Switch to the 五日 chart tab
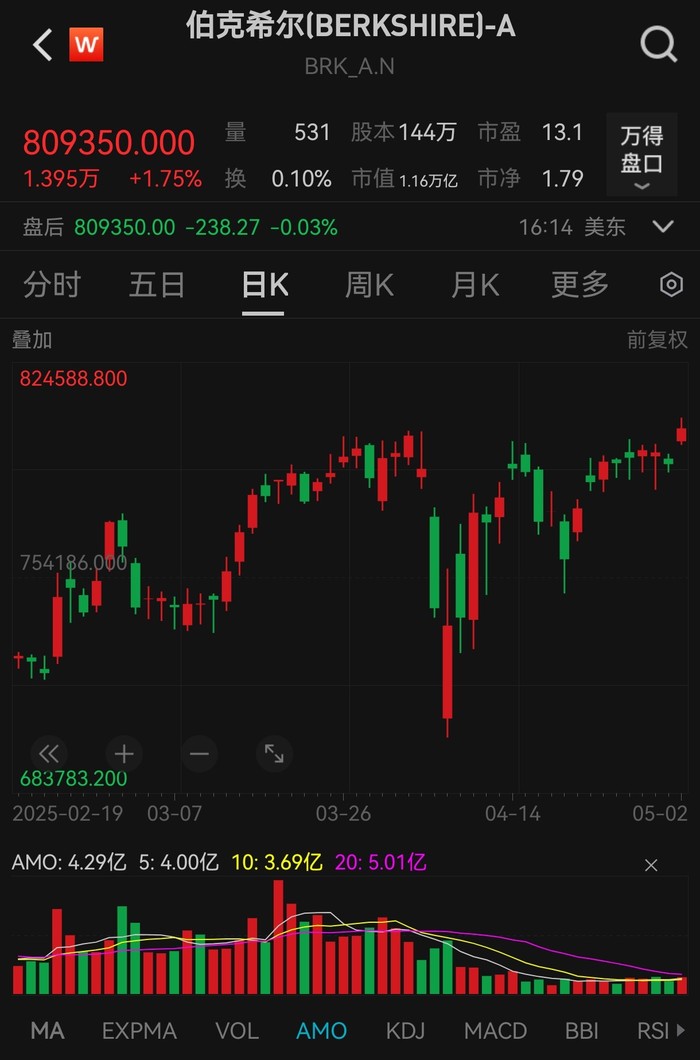 click(x=157, y=285)
